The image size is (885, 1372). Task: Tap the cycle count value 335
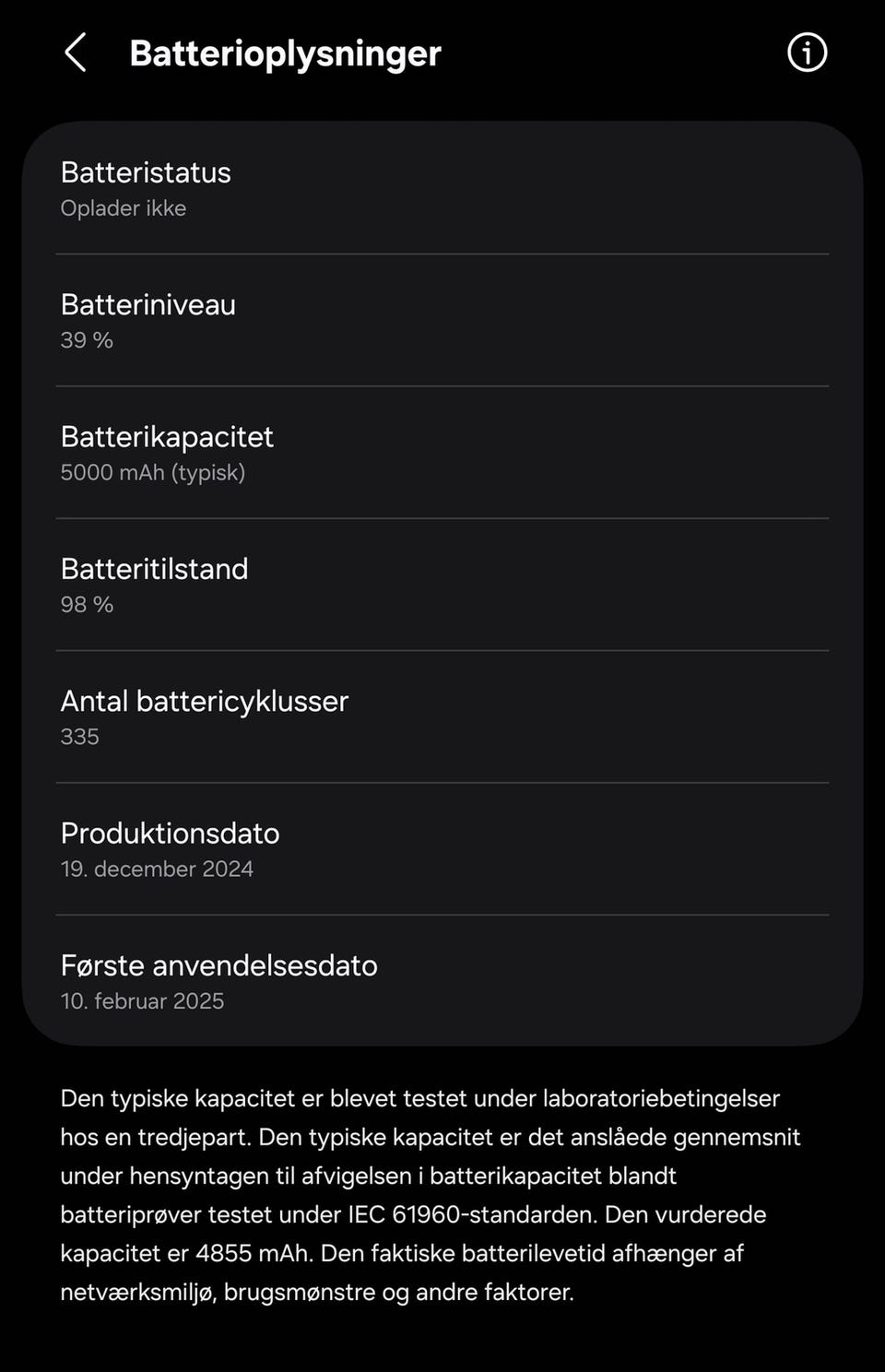click(x=80, y=737)
